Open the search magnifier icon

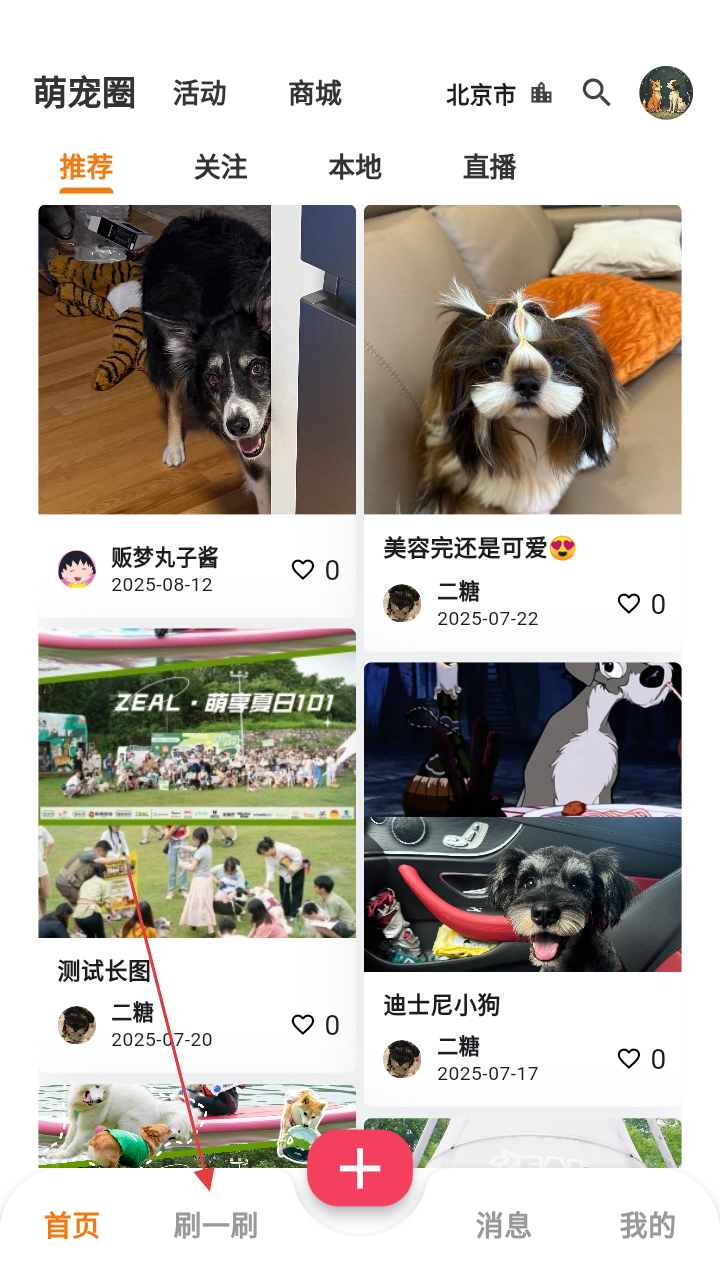pyautogui.click(x=597, y=93)
